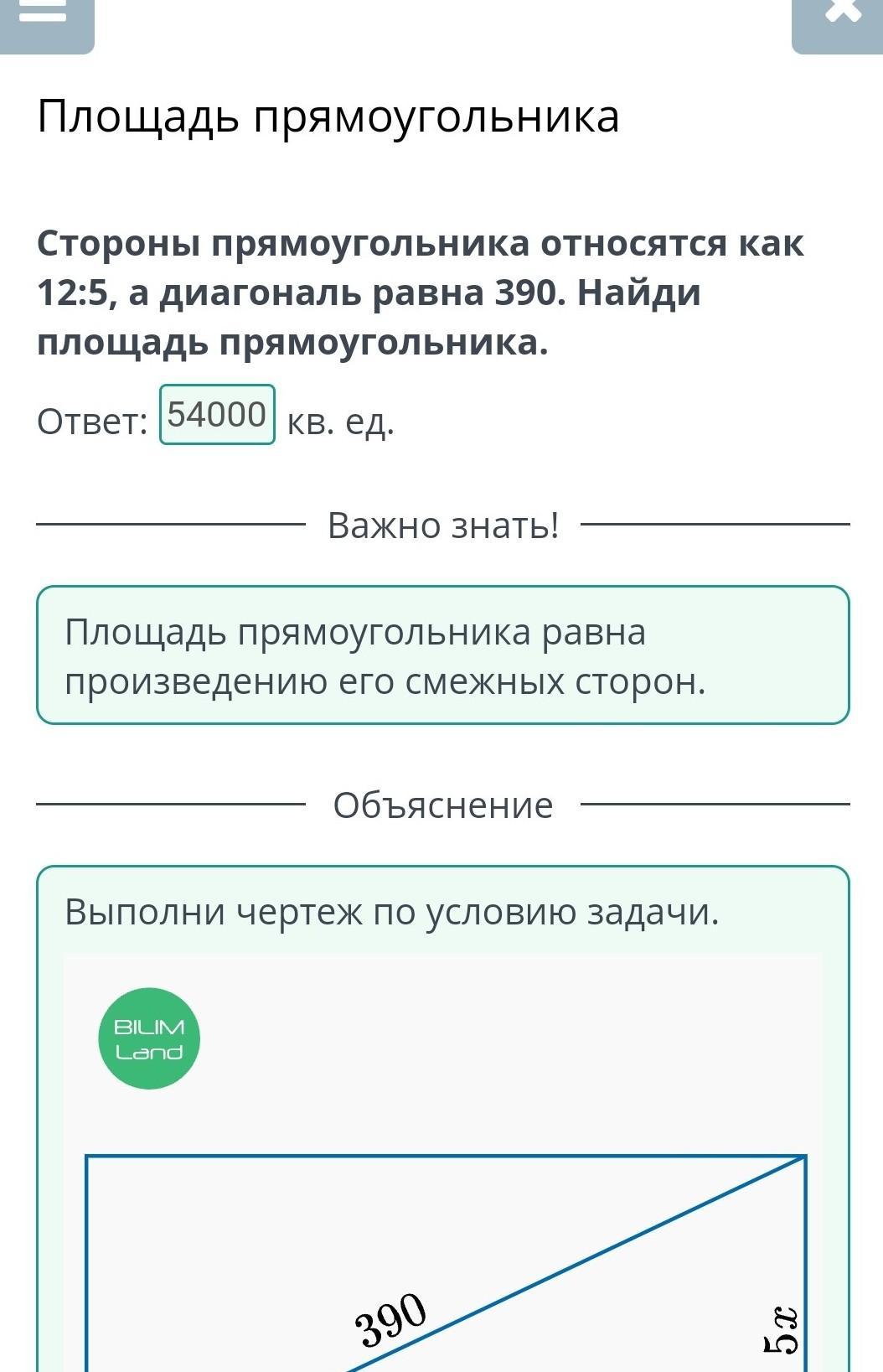Open the hamburger menu
The width and height of the screenshot is (883, 1372).
(x=44, y=17)
